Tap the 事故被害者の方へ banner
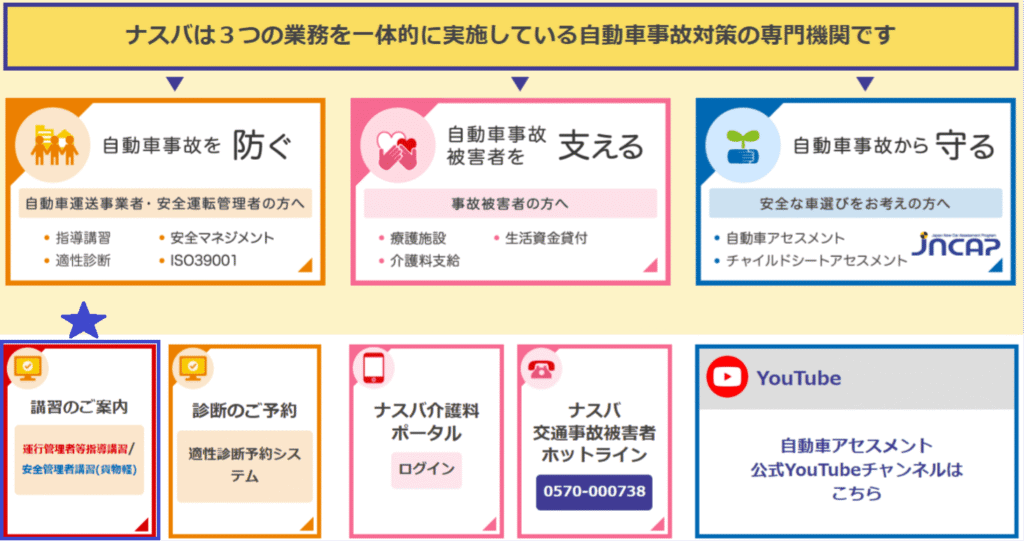The image size is (1024, 541). pyautogui.click(x=510, y=204)
